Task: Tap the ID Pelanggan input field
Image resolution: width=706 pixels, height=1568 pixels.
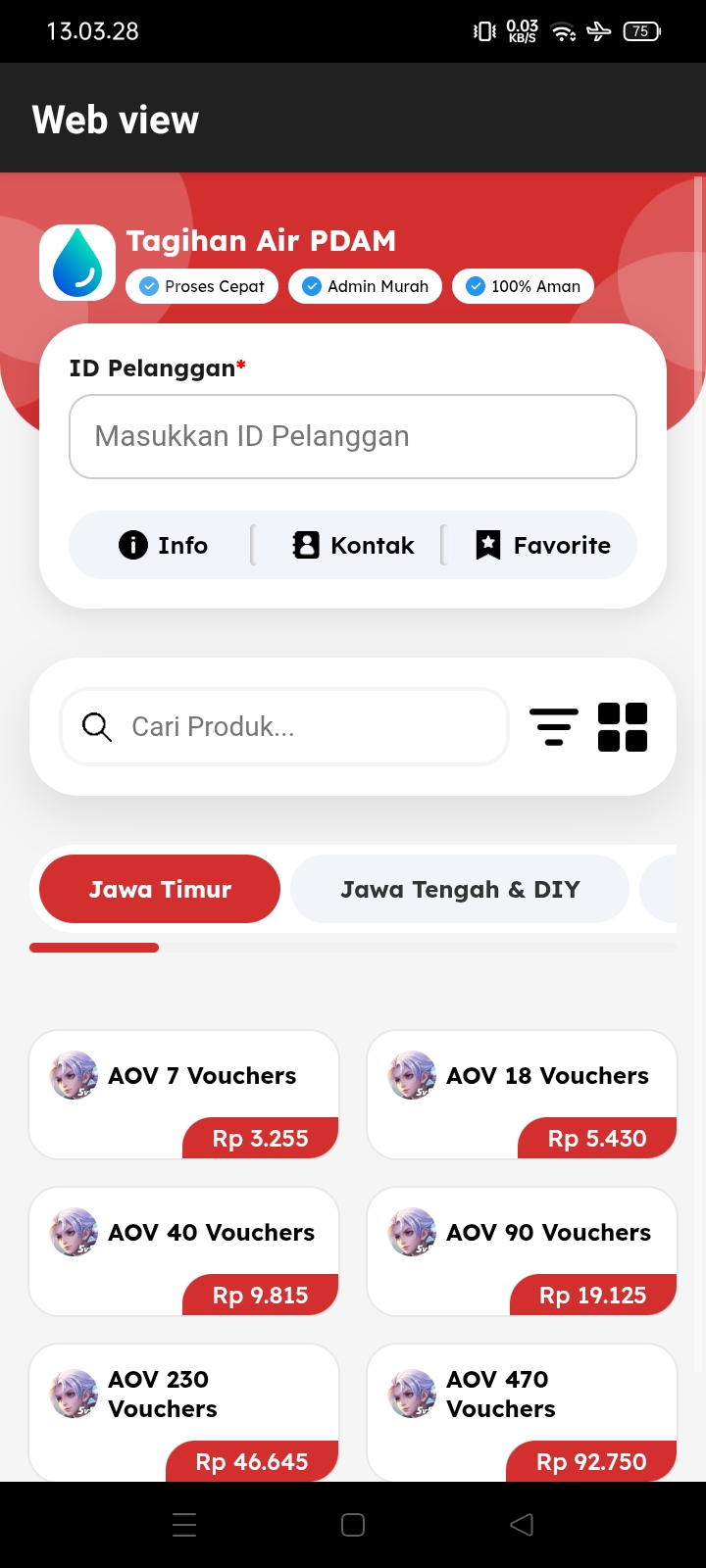Action: (x=353, y=437)
